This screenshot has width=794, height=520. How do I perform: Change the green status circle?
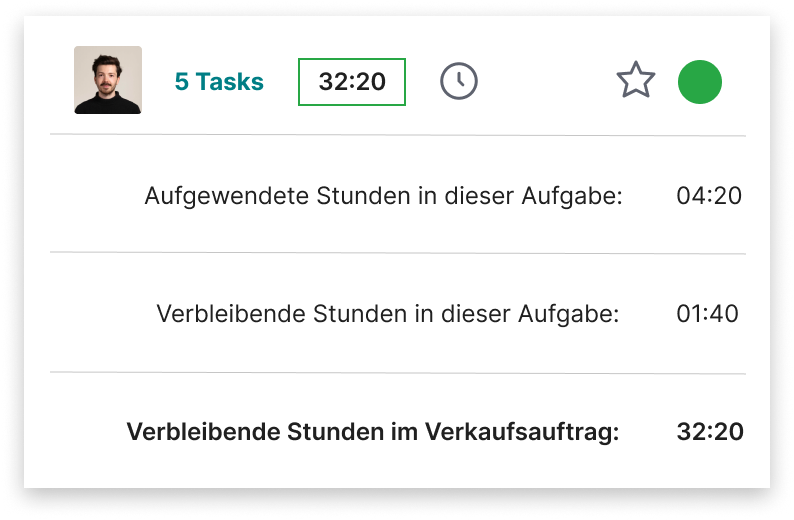point(700,81)
